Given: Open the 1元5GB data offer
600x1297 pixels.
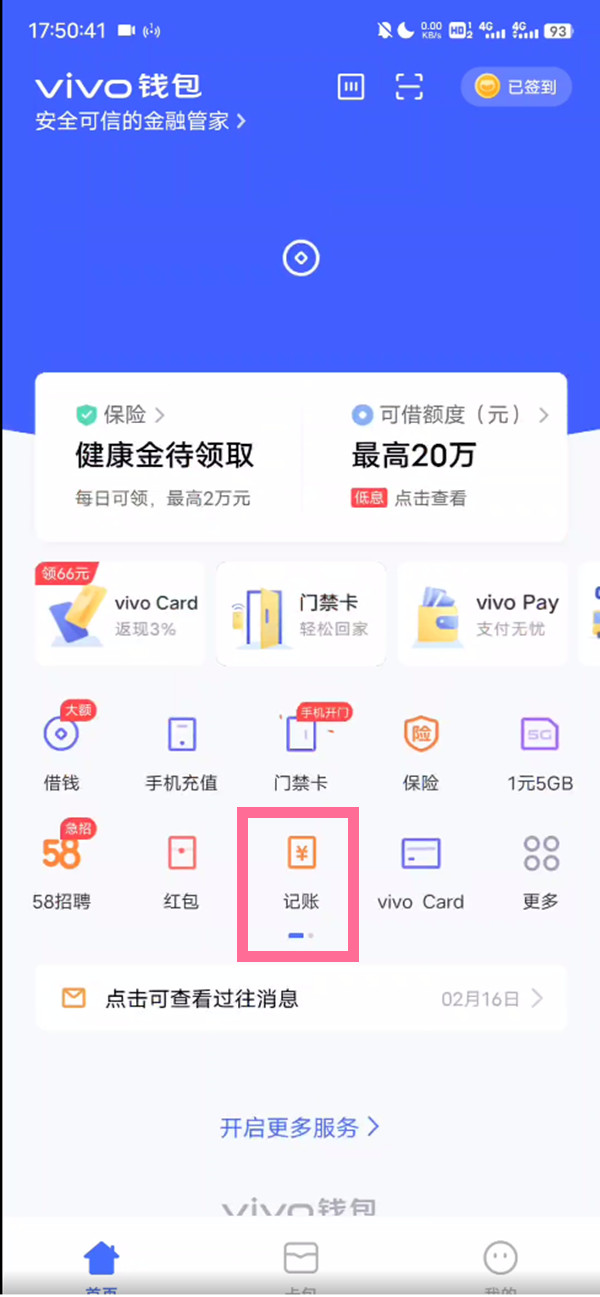Looking at the screenshot, I should point(540,750).
